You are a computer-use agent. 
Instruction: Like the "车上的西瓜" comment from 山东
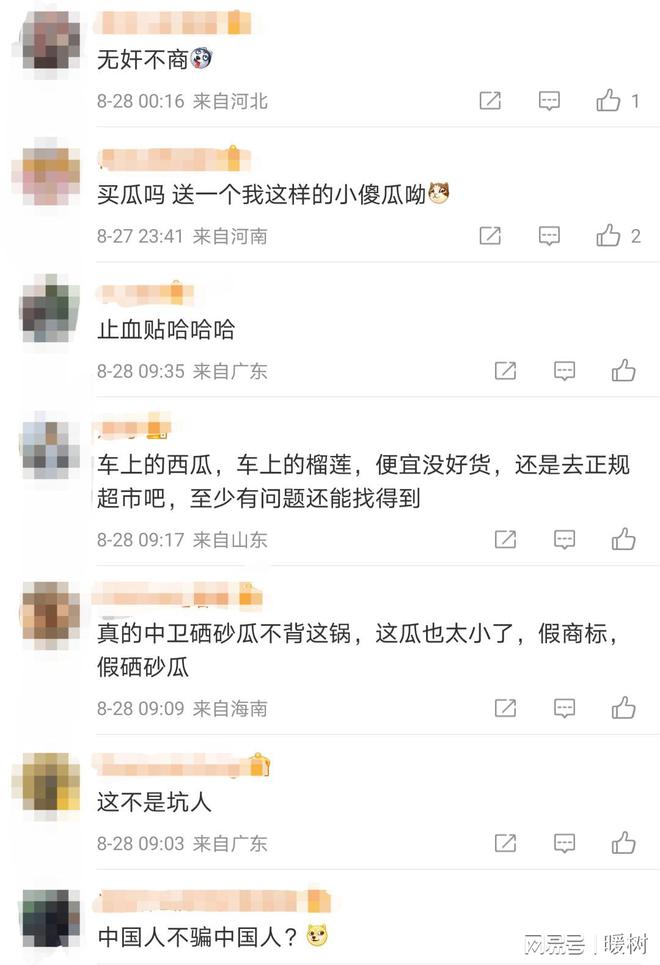coord(624,539)
